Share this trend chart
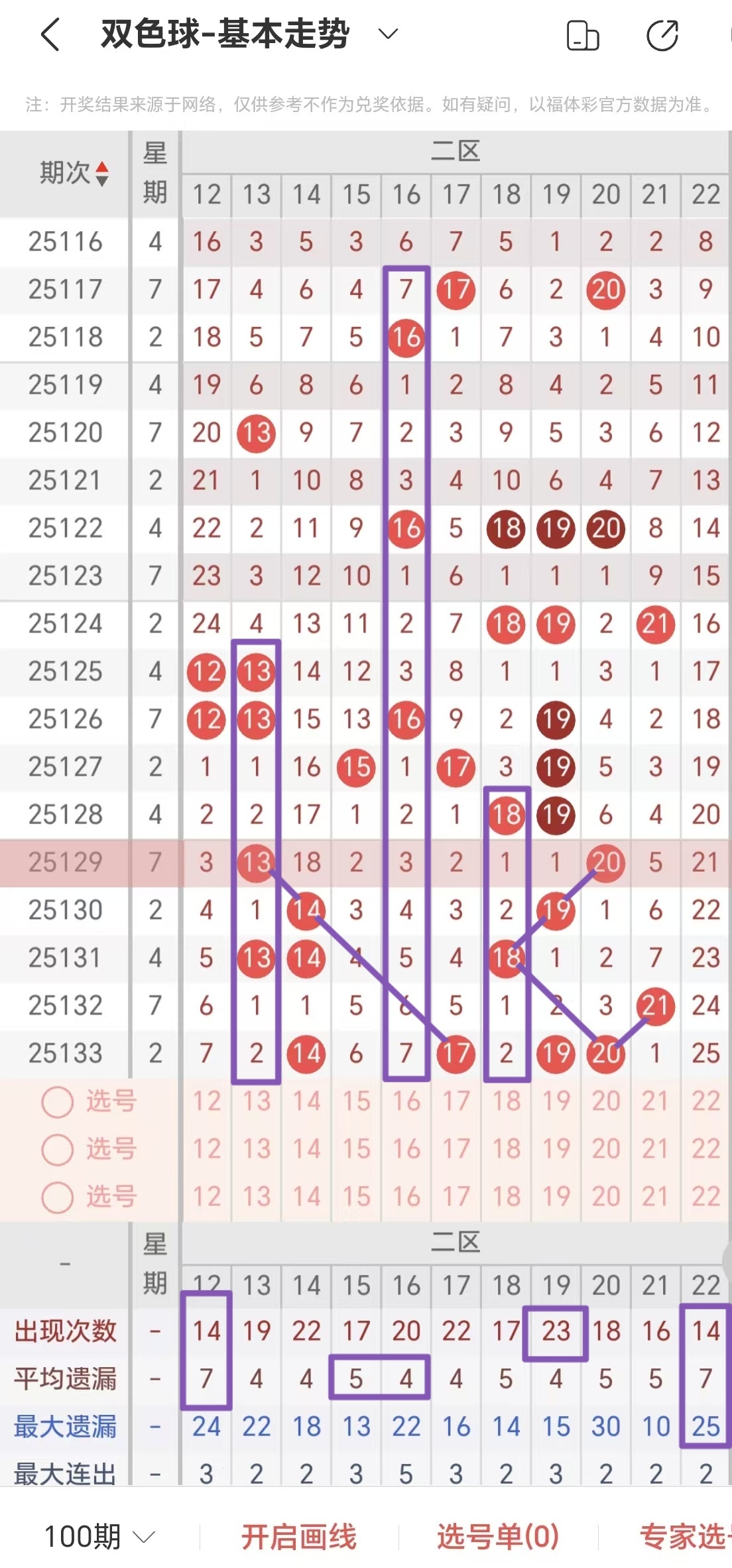This screenshot has width=732, height=1568. [662, 36]
